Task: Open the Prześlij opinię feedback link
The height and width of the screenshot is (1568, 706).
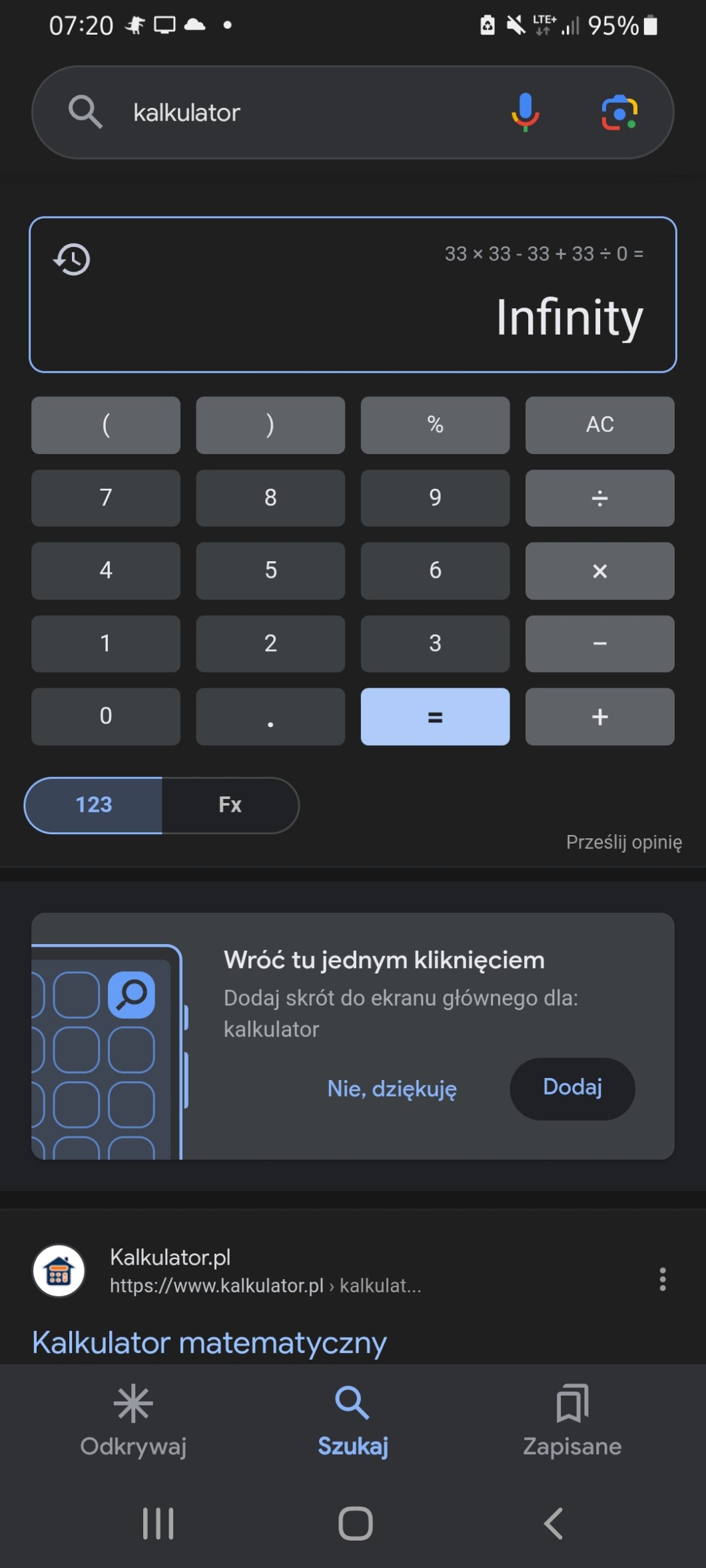Action: pos(624,842)
